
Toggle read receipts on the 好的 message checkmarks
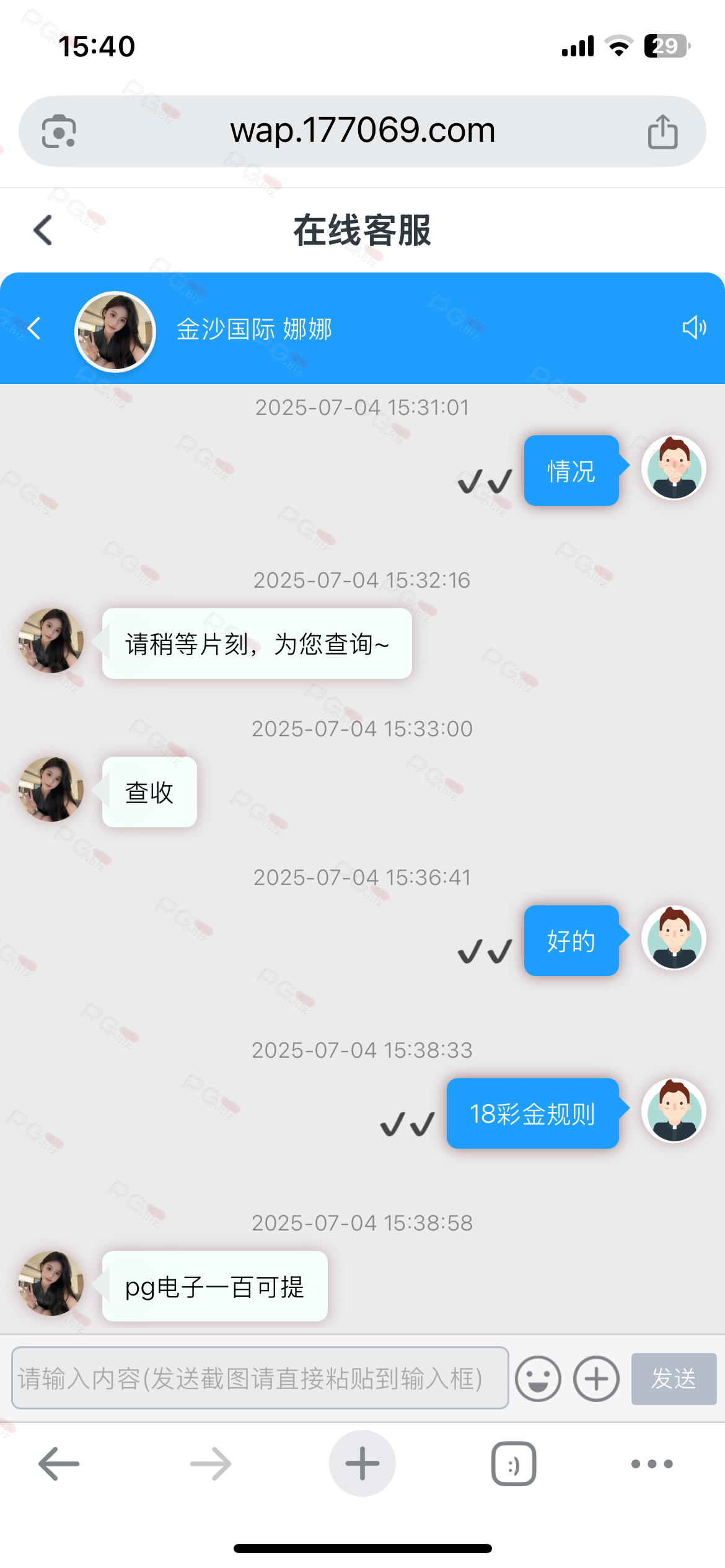point(485,952)
